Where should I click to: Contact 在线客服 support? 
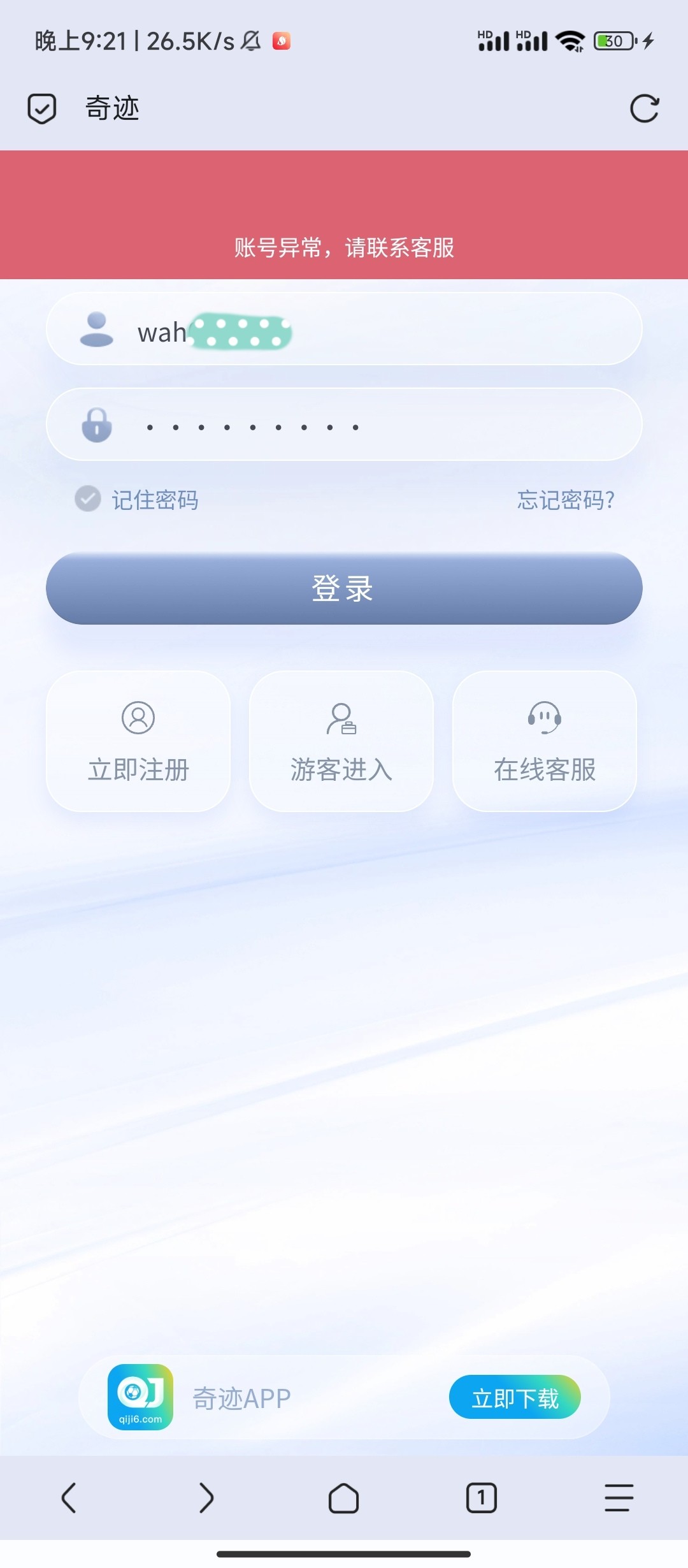pos(545,741)
